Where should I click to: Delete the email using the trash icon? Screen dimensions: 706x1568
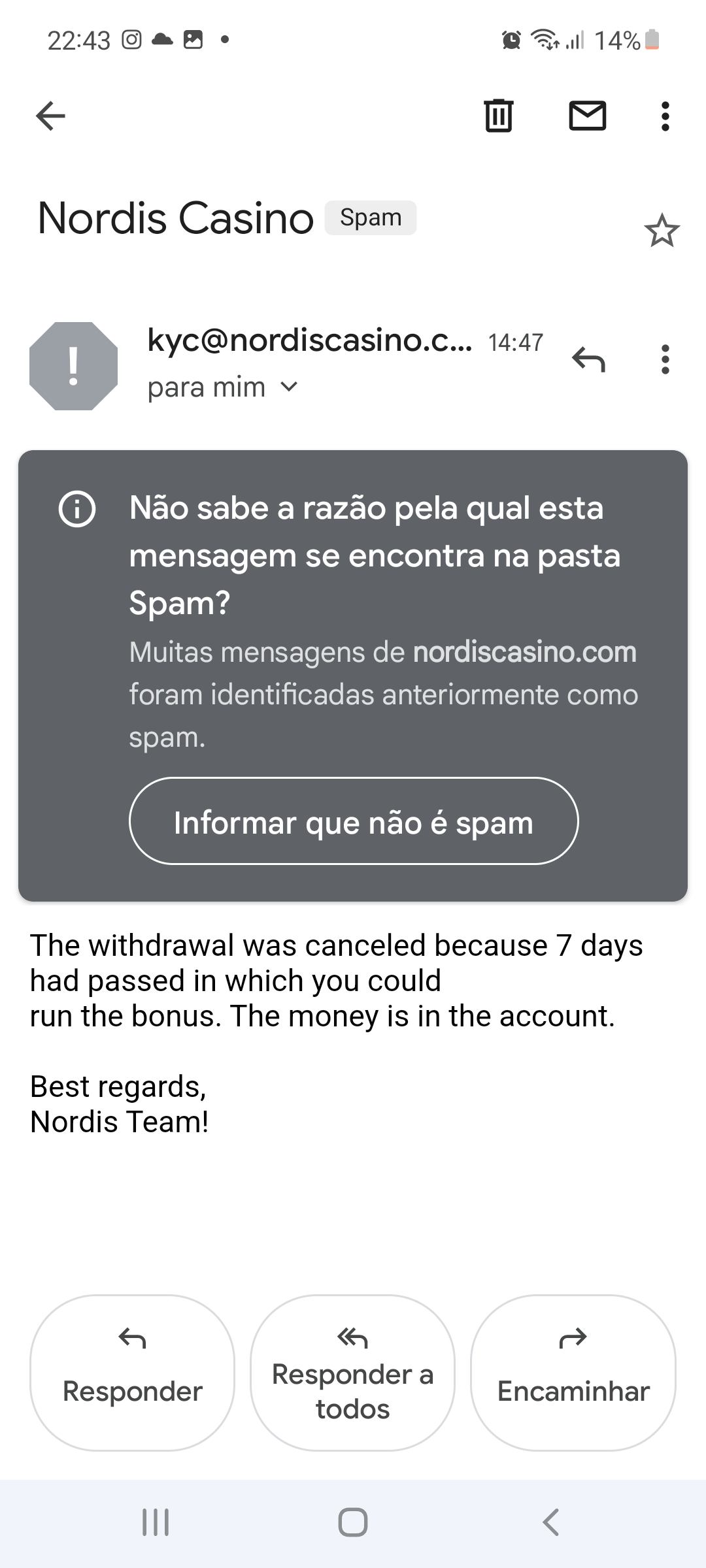tap(498, 116)
